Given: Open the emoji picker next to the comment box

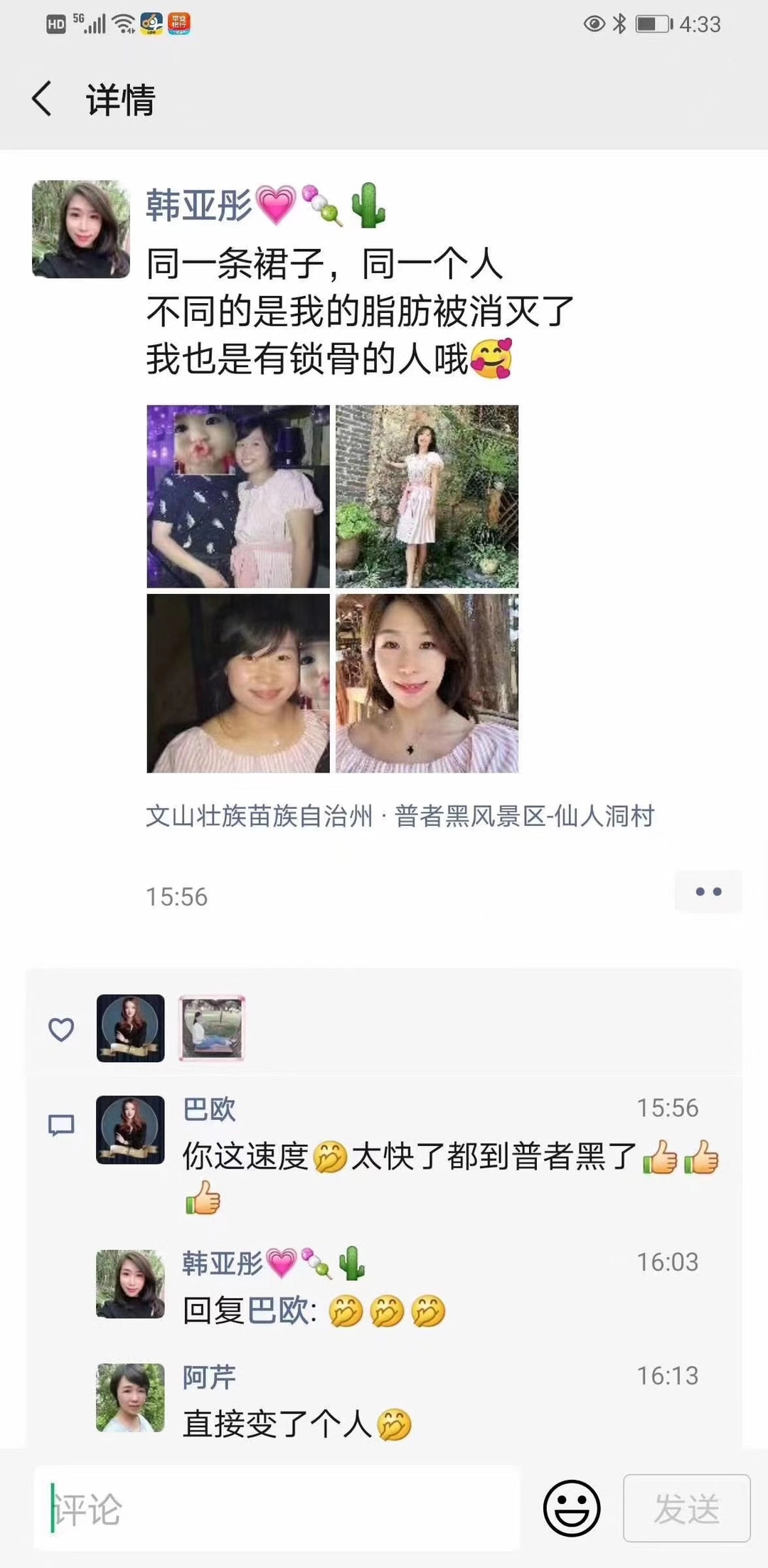Looking at the screenshot, I should pyautogui.click(x=572, y=1508).
